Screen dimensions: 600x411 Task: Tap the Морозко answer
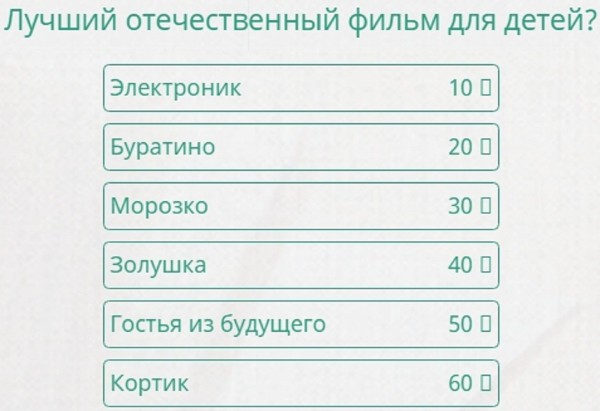(300, 206)
